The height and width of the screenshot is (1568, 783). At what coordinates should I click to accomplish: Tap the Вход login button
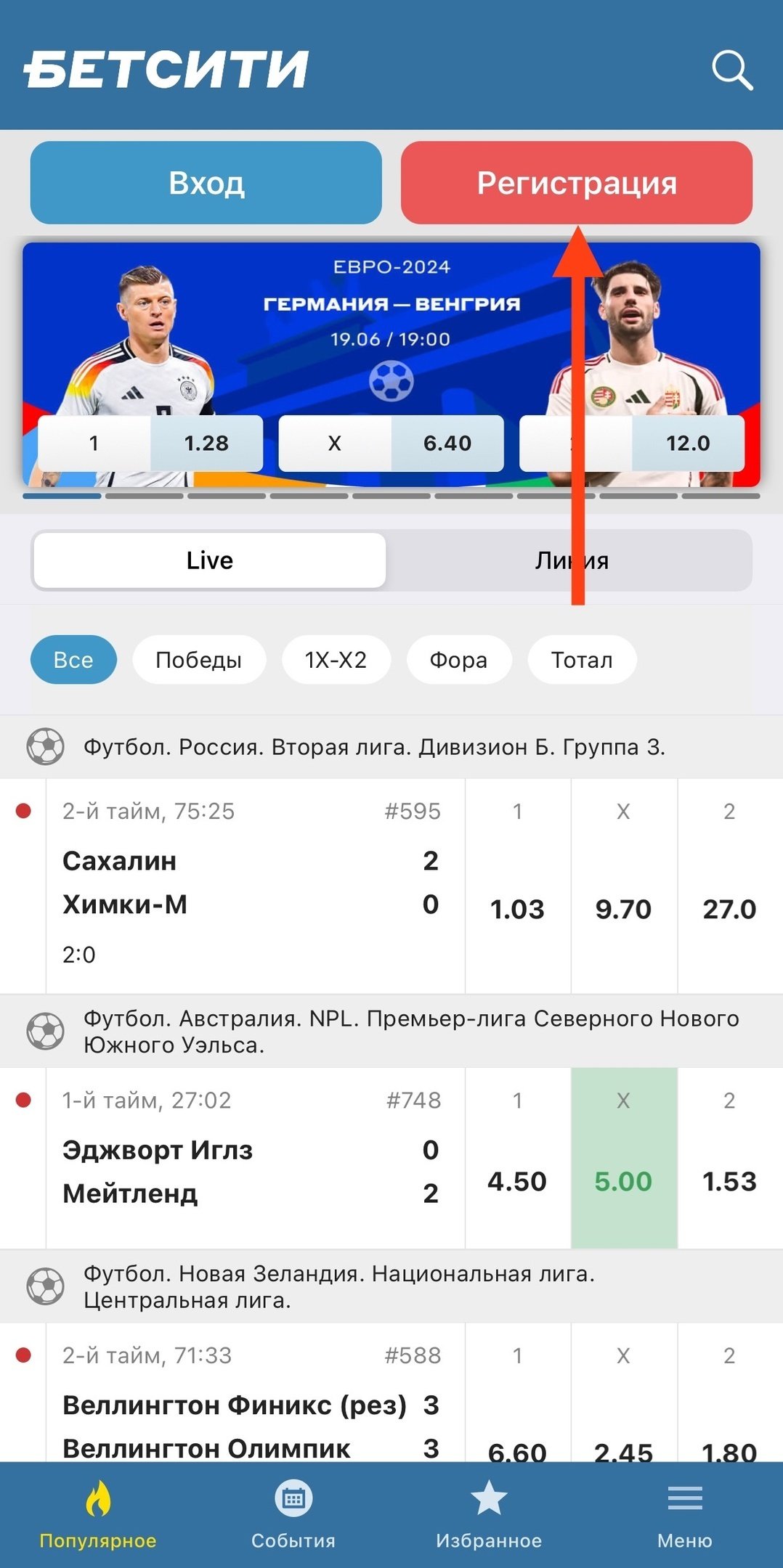(x=206, y=183)
